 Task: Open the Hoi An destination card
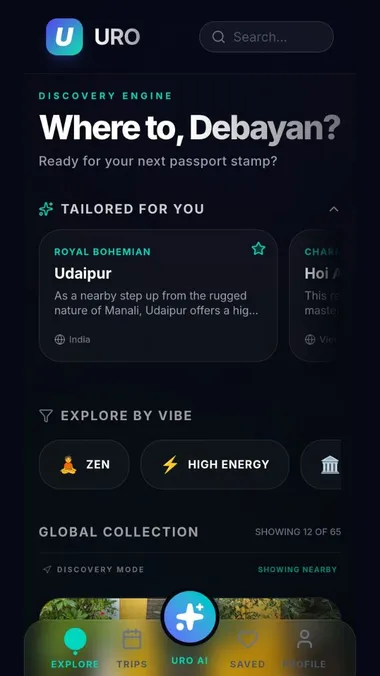[x=315, y=295]
